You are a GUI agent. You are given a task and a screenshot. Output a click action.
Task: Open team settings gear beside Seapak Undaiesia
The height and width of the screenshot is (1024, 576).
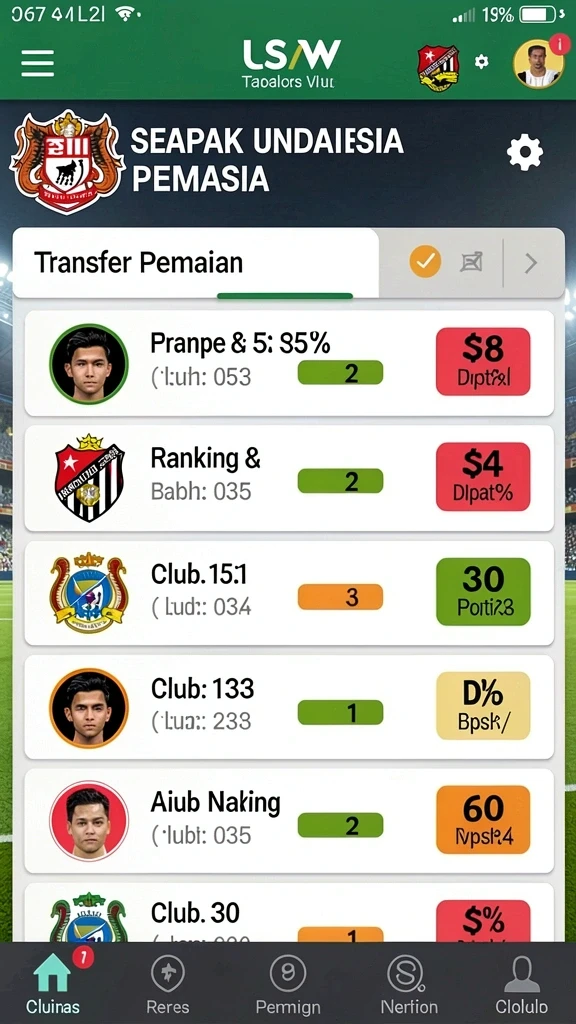click(x=525, y=153)
